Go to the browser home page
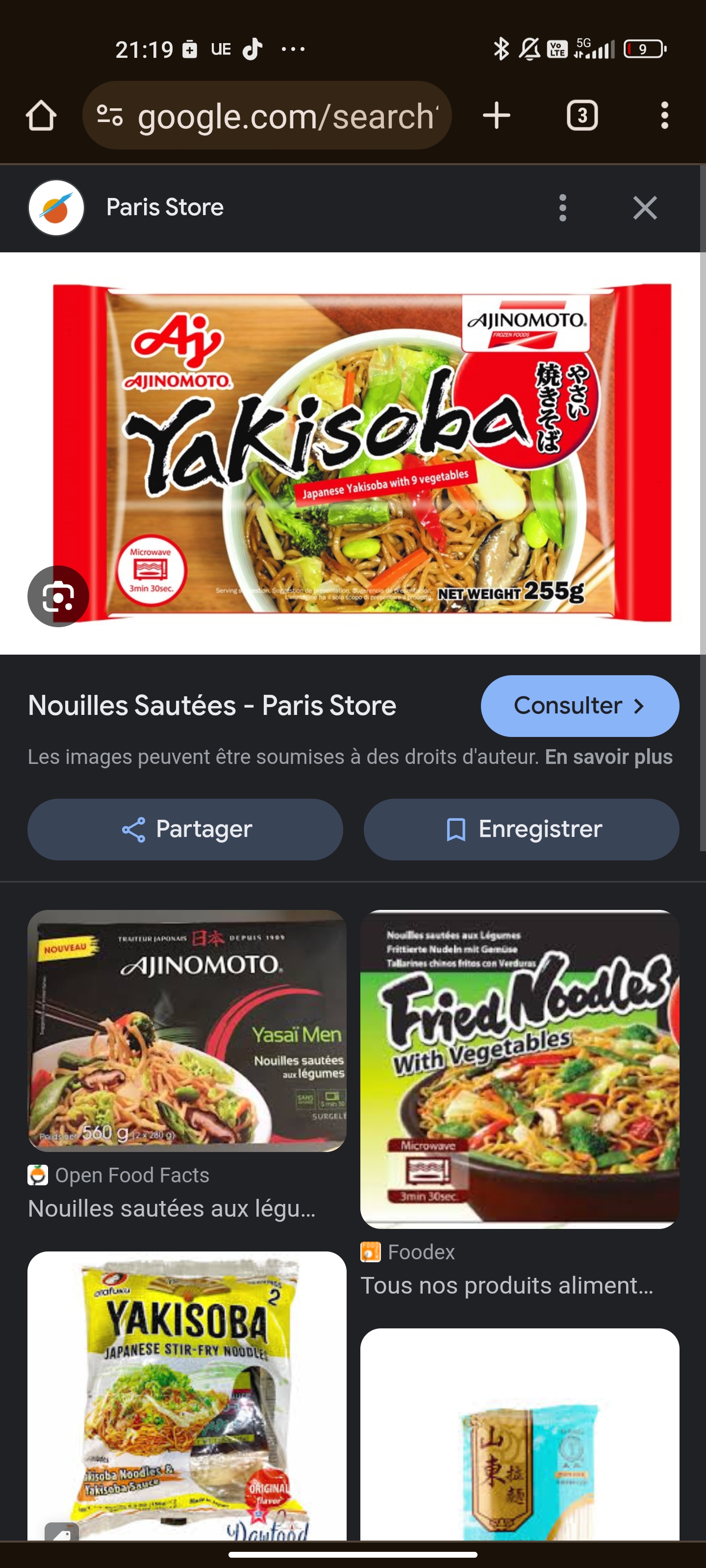The image size is (706, 1568). [x=41, y=116]
